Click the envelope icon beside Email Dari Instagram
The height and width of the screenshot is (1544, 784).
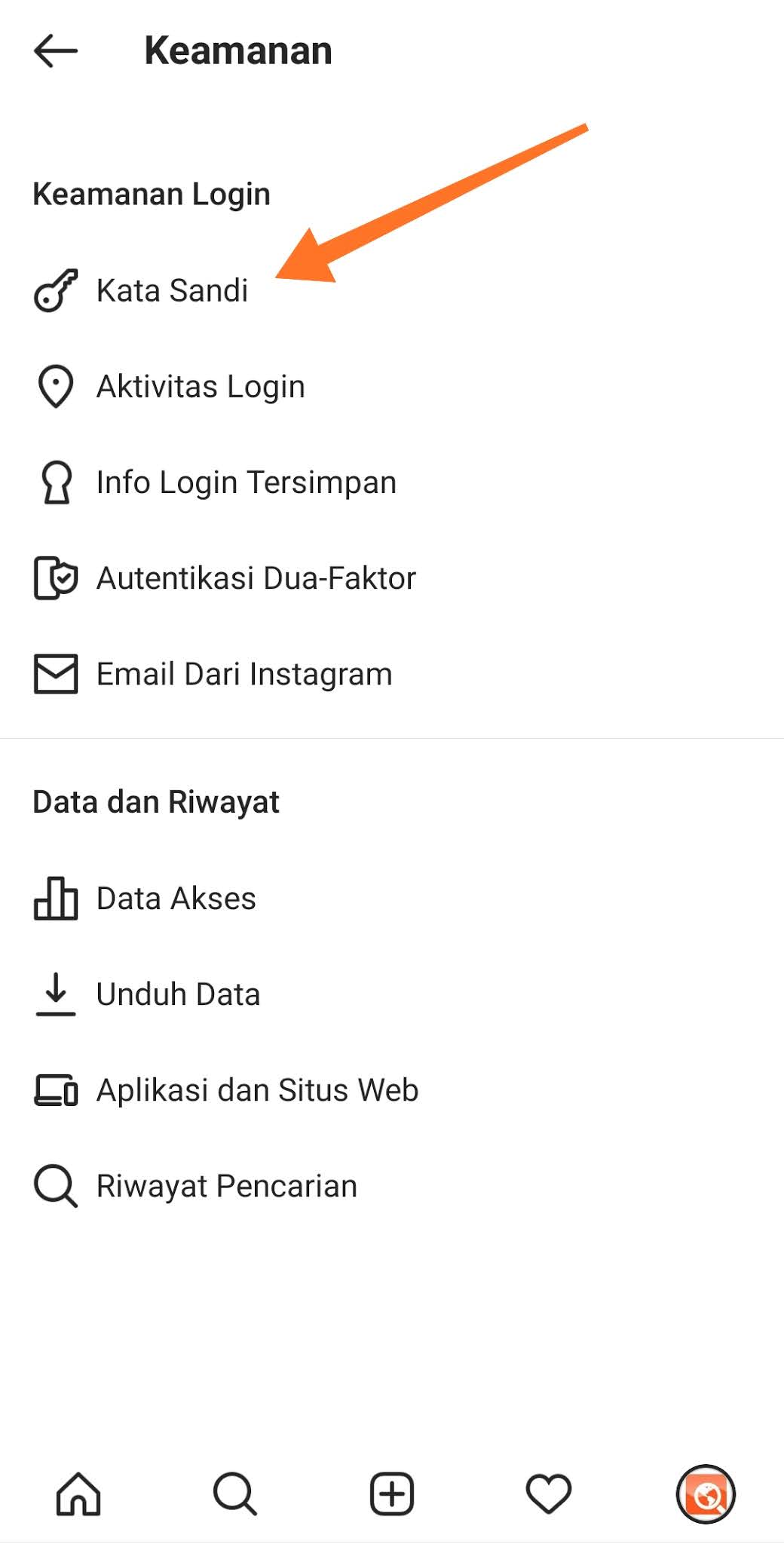coord(54,673)
